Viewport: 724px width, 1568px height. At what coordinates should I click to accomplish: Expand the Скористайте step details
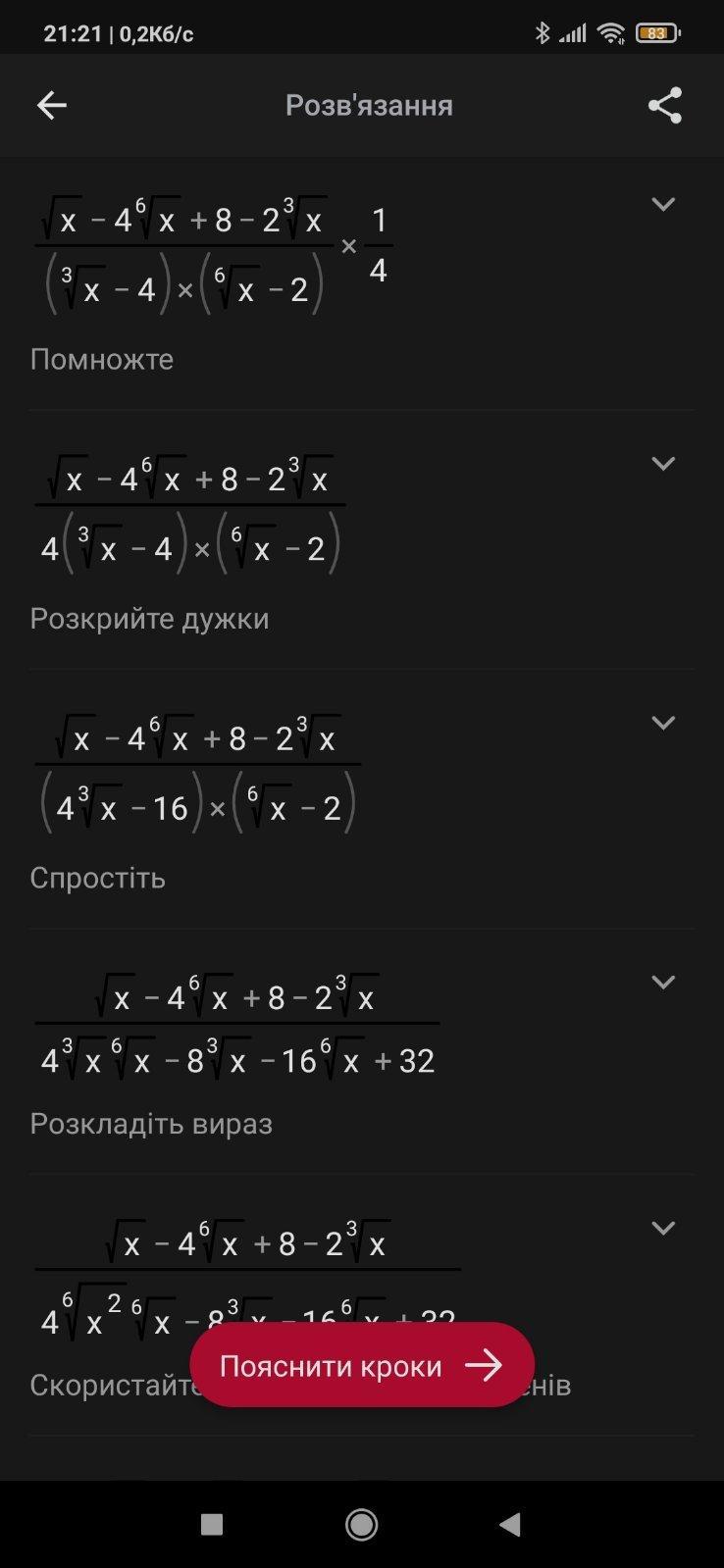[x=663, y=1228]
